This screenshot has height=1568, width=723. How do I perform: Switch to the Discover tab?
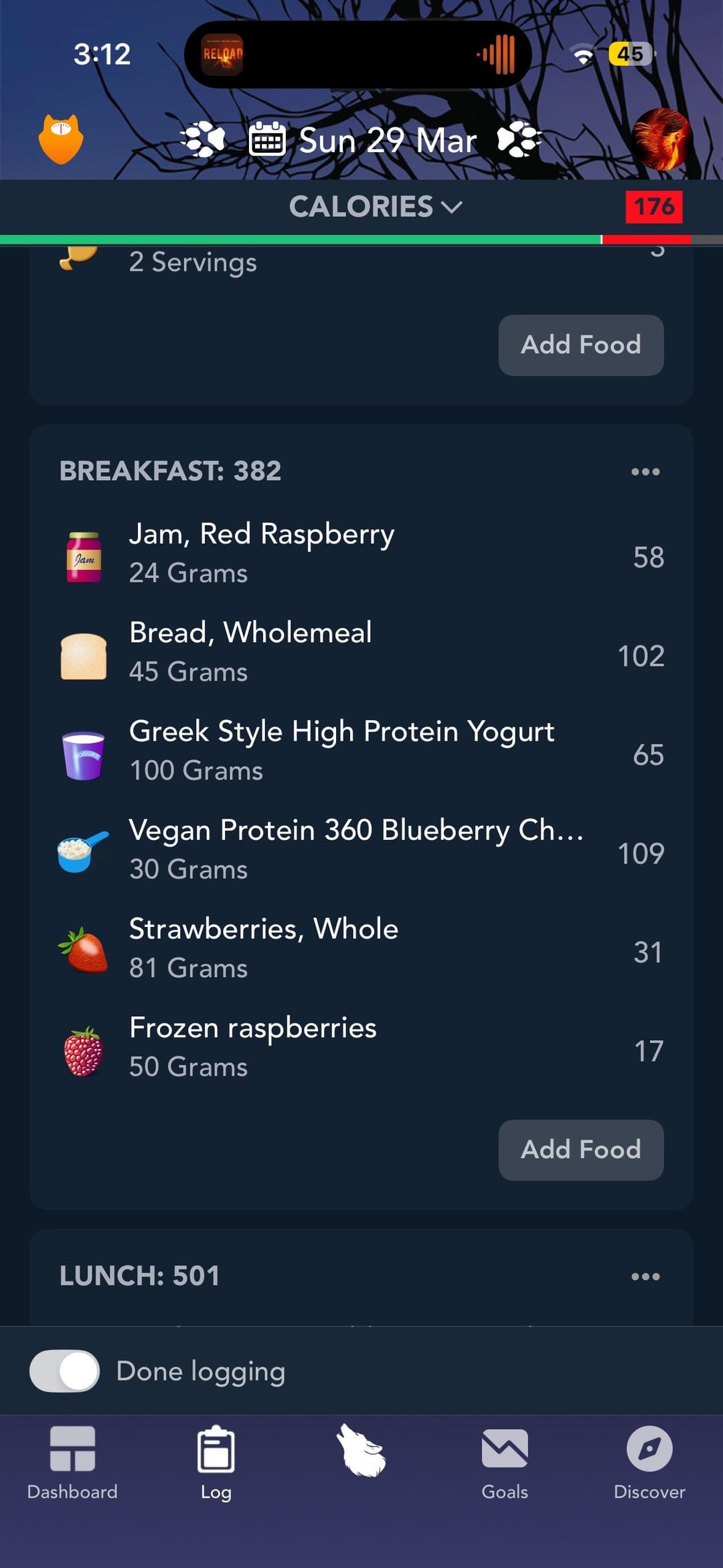click(x=649, y=1464)
